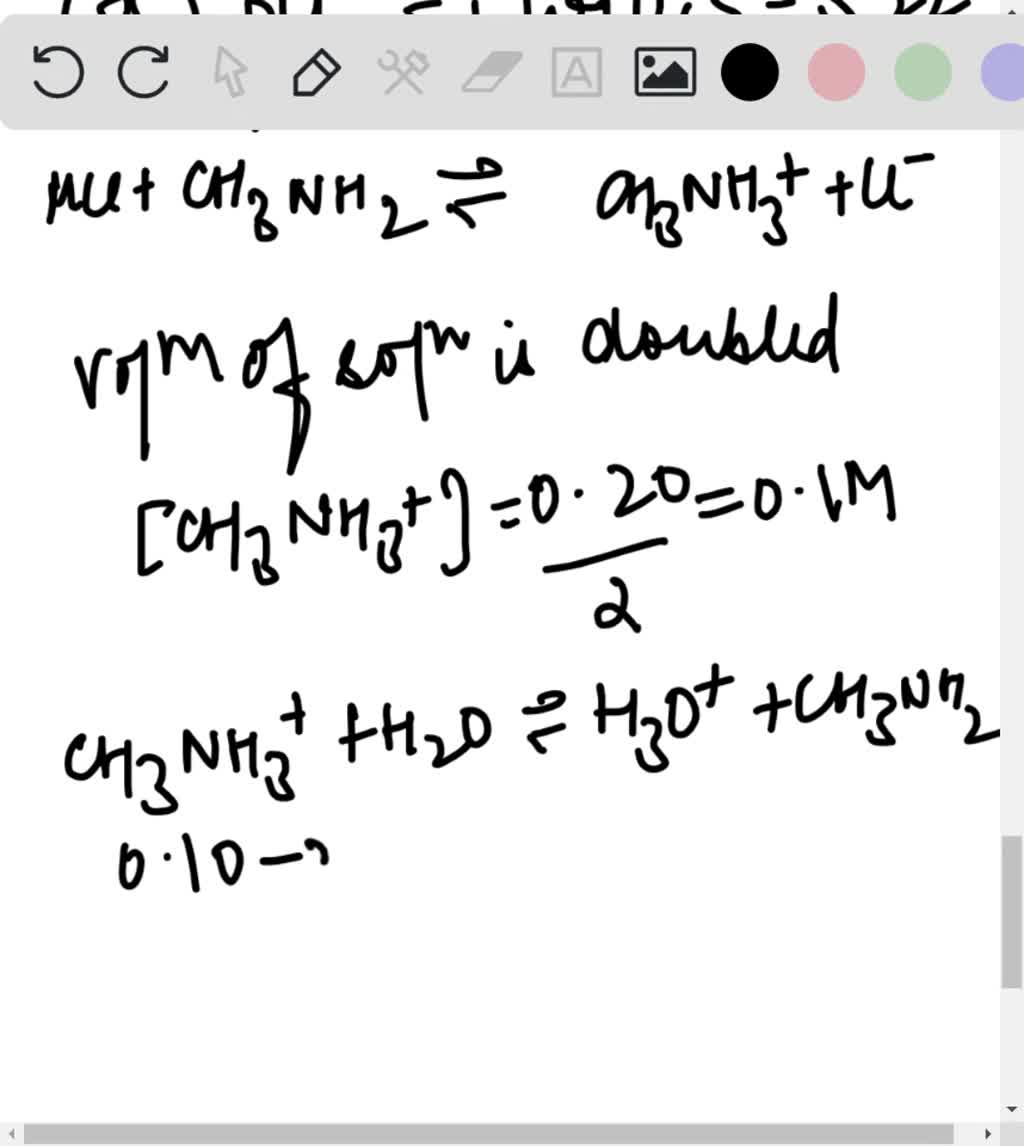
Task: Switch from pen to selection mode
Action: [x=228, y=75]
